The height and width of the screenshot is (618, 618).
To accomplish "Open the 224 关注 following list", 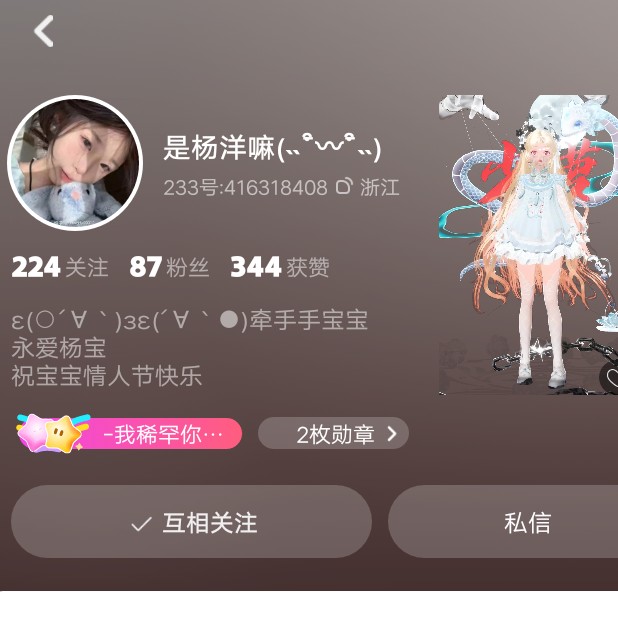I will tap(60, 267).
